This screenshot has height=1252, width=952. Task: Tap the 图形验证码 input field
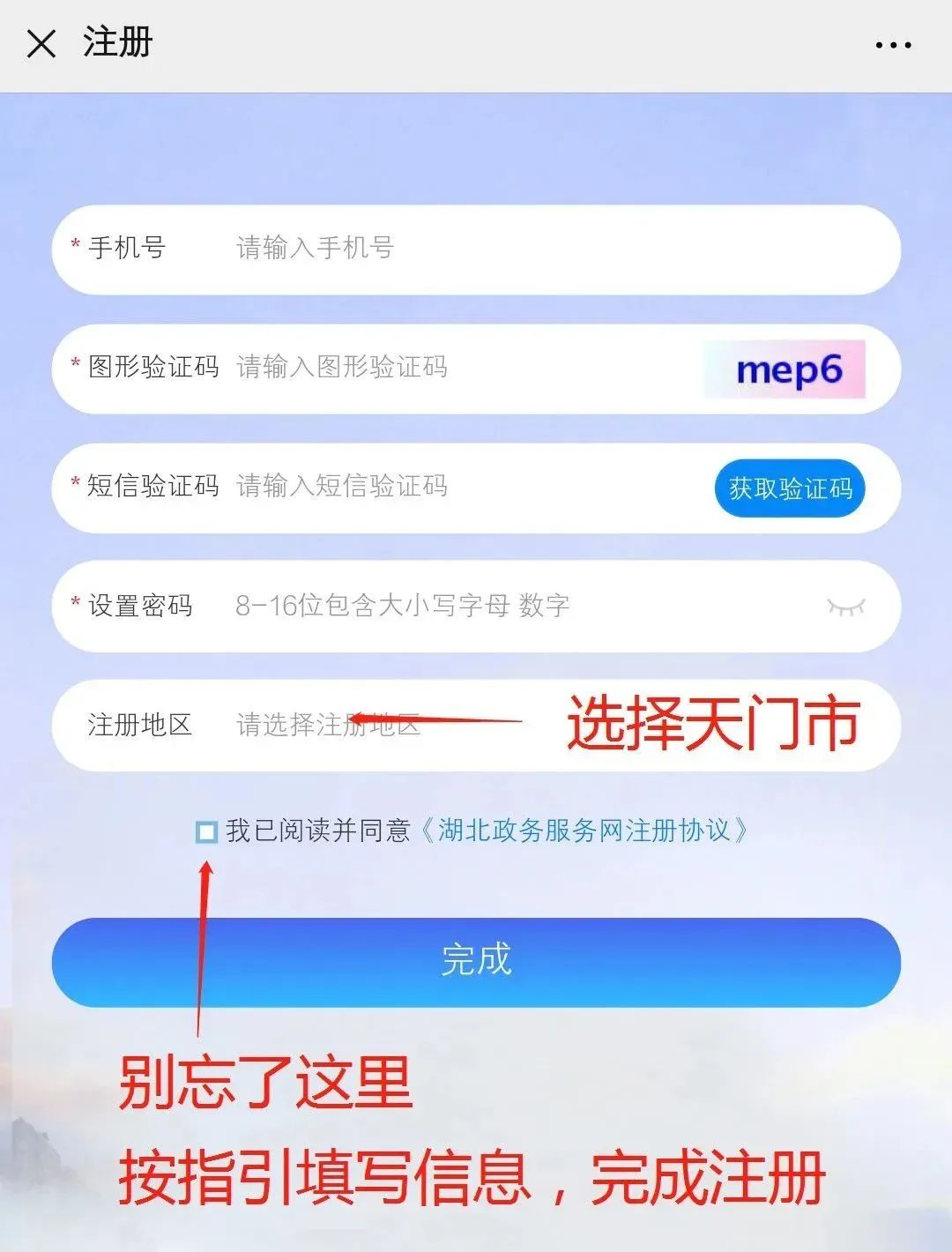458,367
